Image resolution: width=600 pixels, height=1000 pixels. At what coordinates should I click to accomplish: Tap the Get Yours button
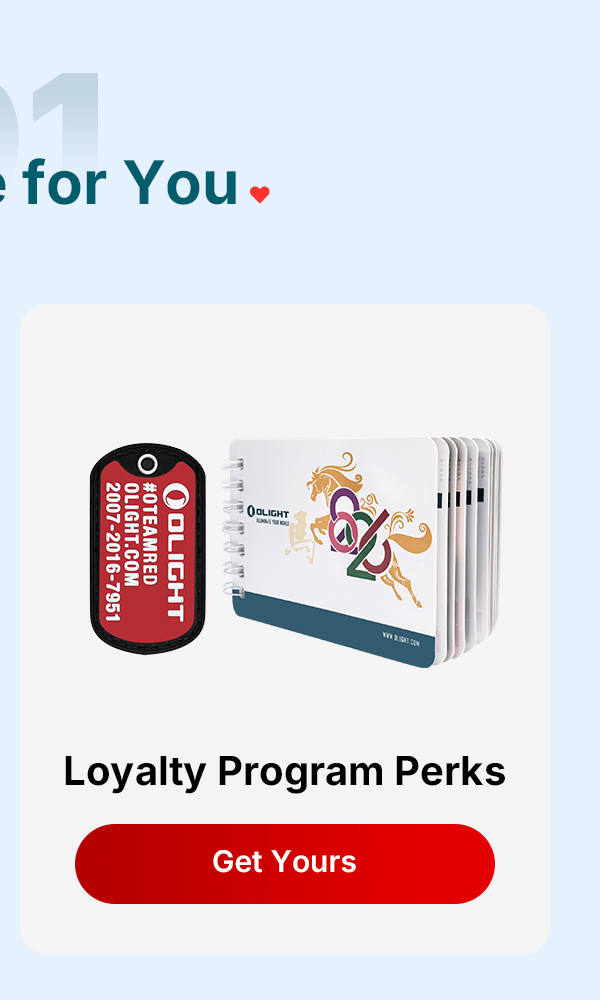(x=285, y=863)
